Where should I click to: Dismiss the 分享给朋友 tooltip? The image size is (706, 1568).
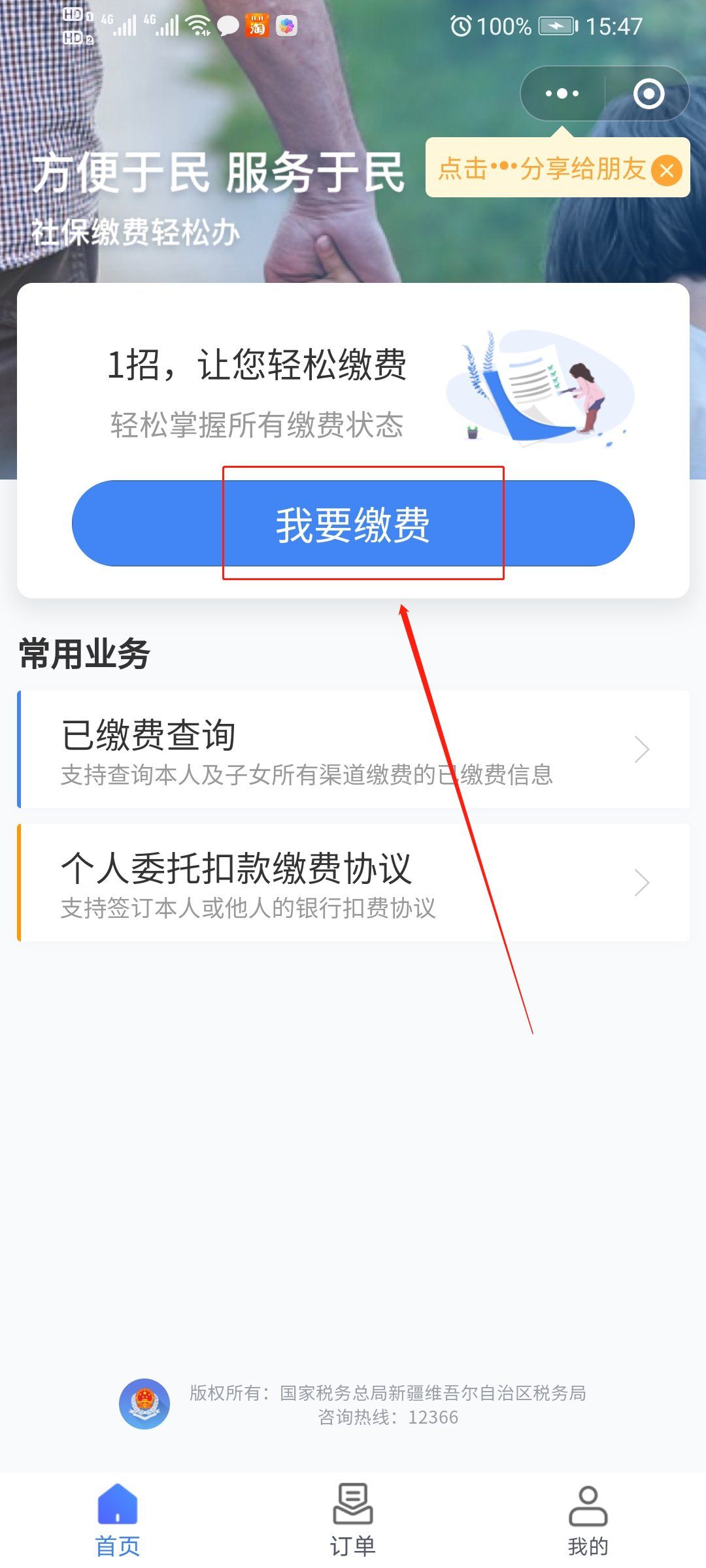pyautogui.click(x=666, y=171)
